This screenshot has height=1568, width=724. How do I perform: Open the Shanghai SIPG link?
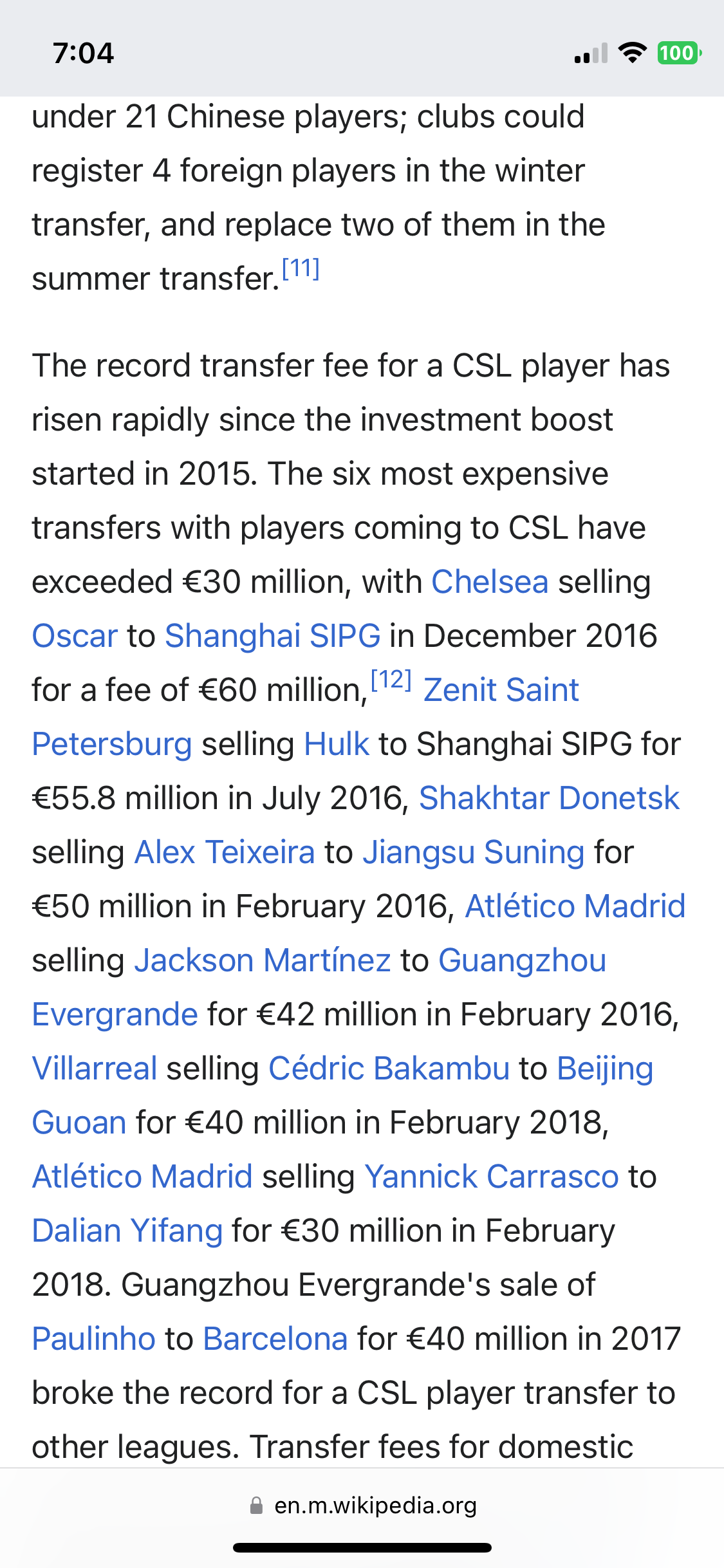[272, 637]
